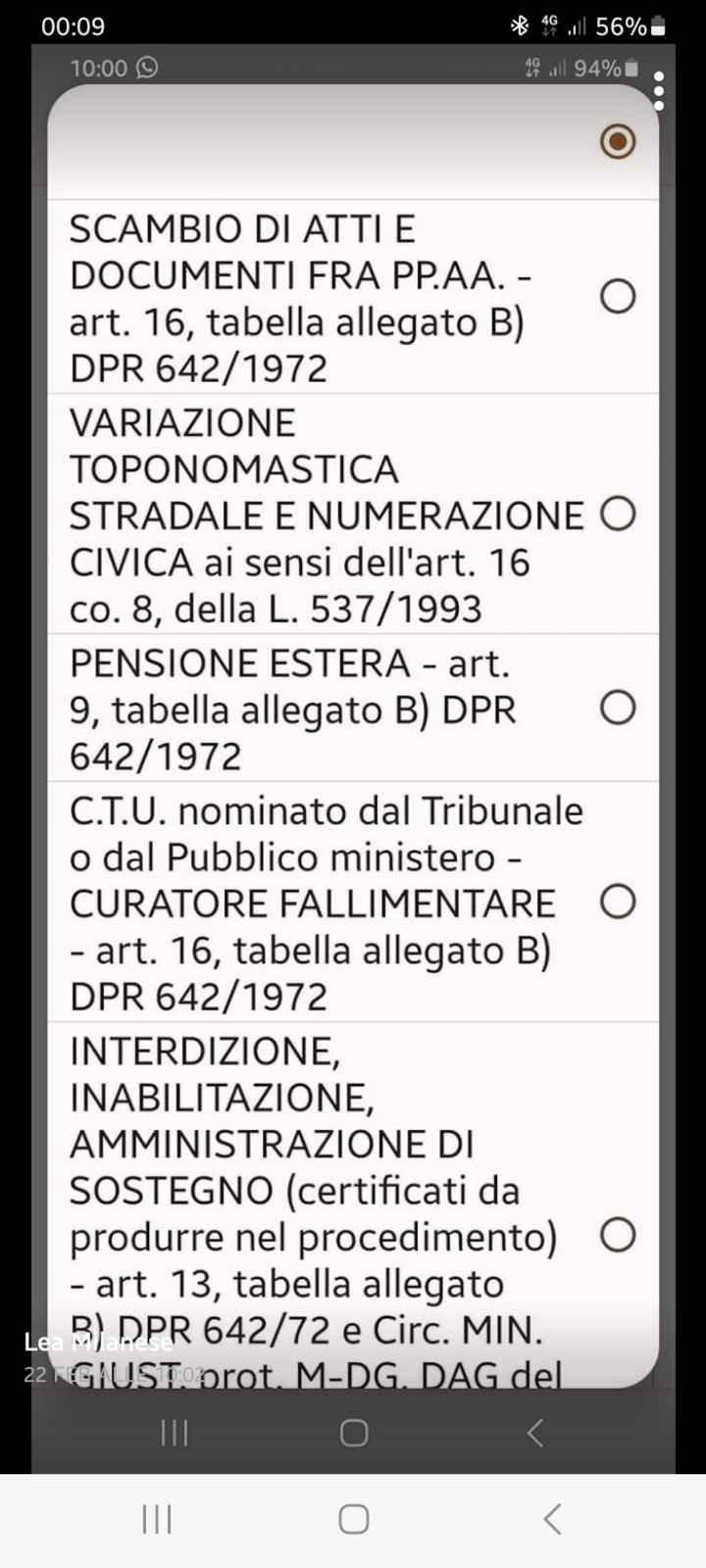Select the INTERDIZIONE INABILITAZIONE option
Viewport: 706px width, 1568px height.
pyautogui.click(x=619, y=1236)
